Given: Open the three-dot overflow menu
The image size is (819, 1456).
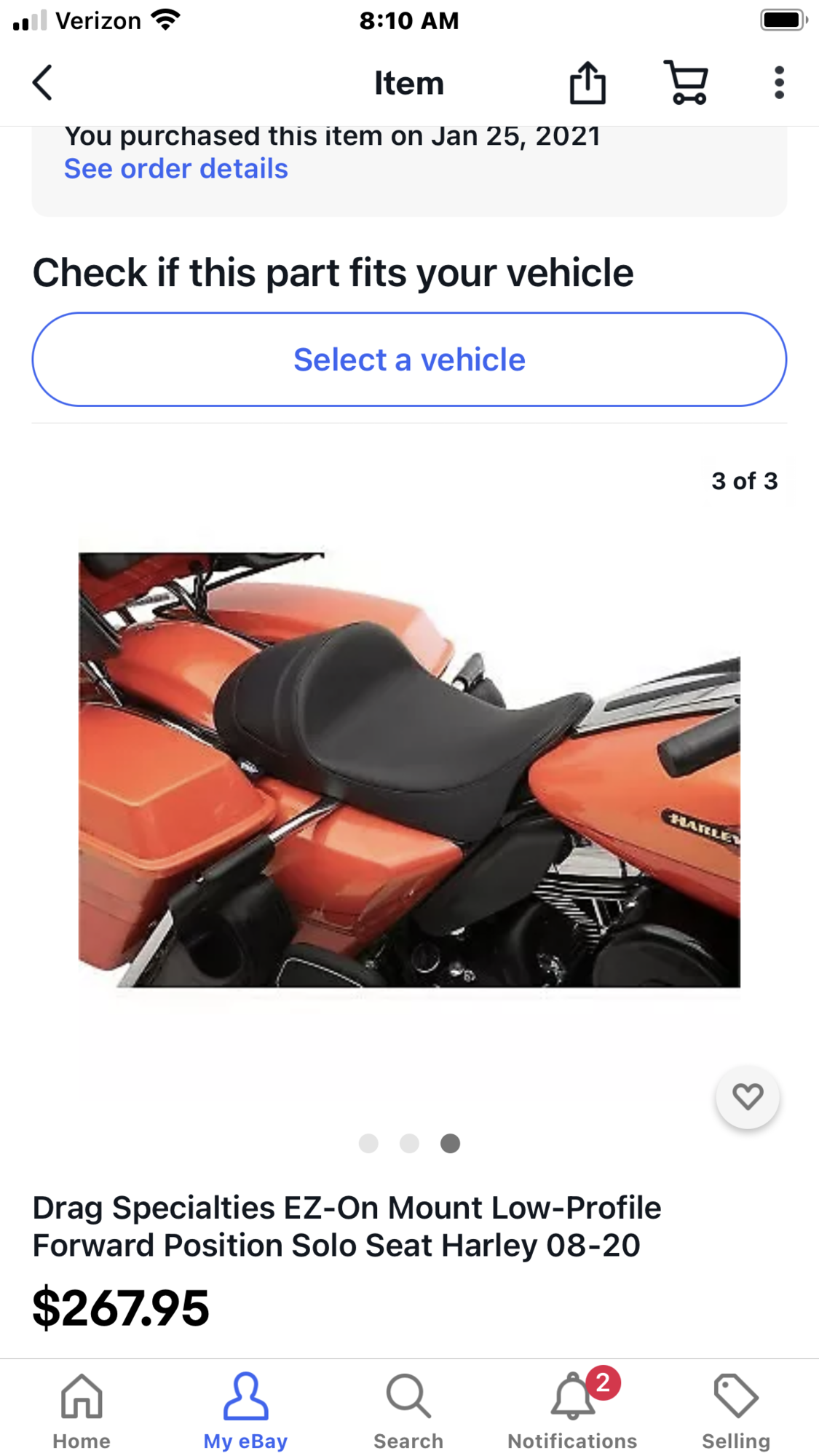Looking at the screenshot, I should 779,83.
